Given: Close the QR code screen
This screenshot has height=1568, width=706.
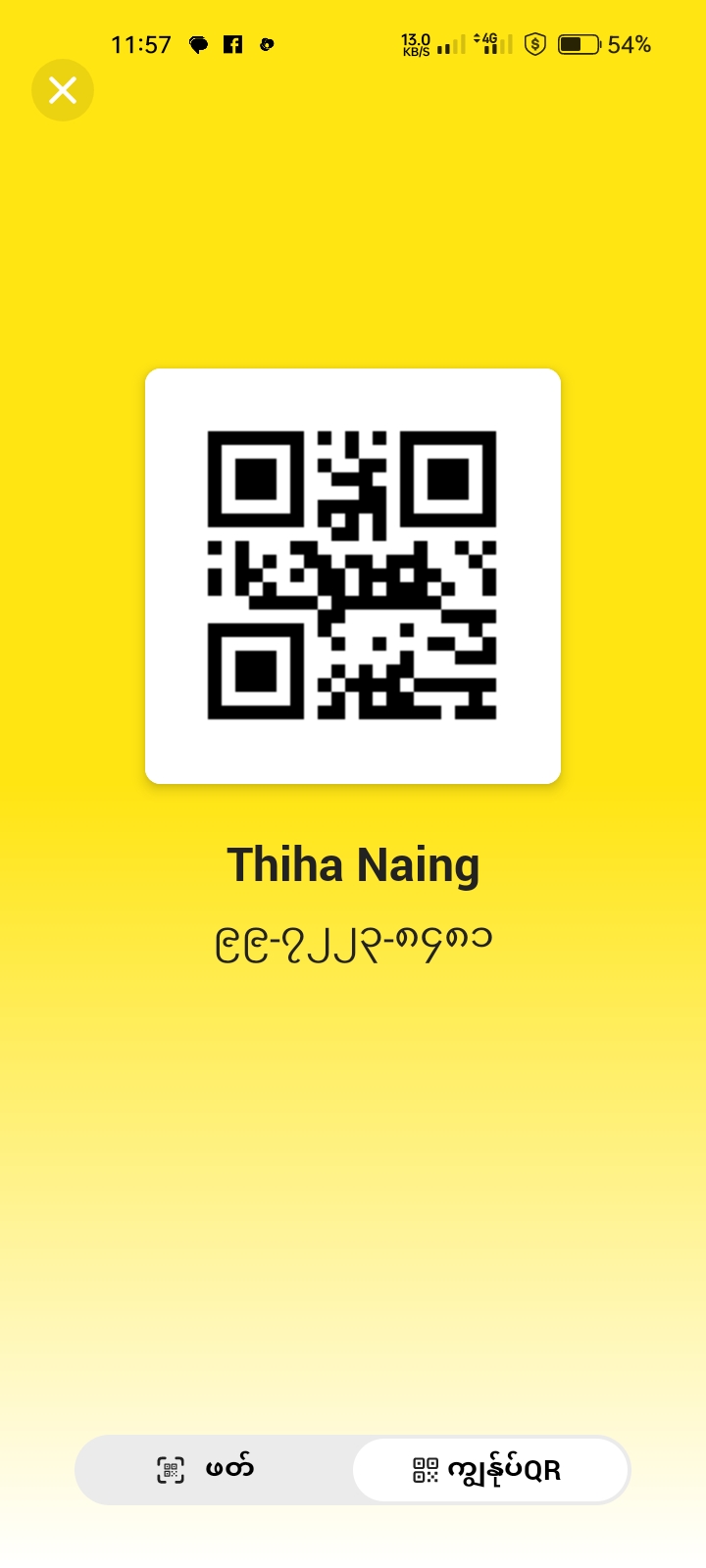Looking at the screenshot, I should click(x=63, y=91).
